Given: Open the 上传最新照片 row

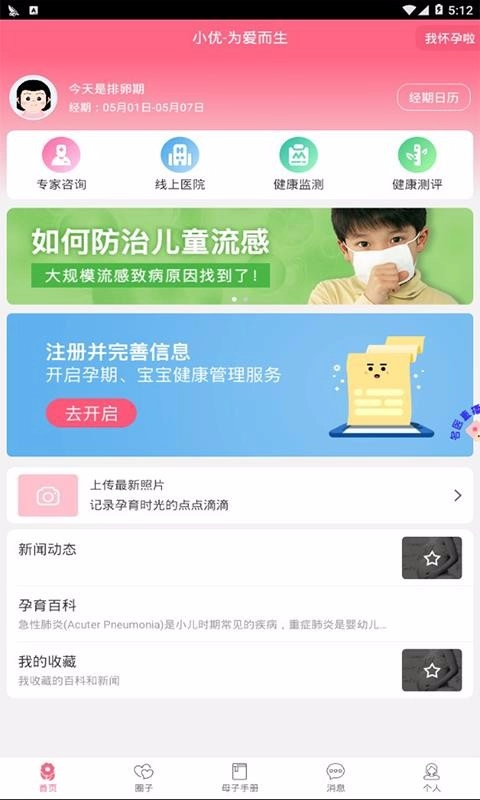Looking at the screenshot, I should pos(240,495).
